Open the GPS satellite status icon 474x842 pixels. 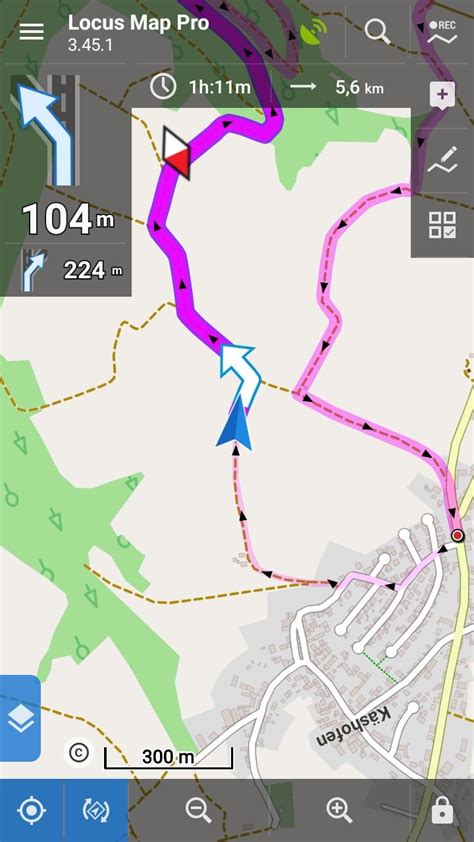coord(312,32)
